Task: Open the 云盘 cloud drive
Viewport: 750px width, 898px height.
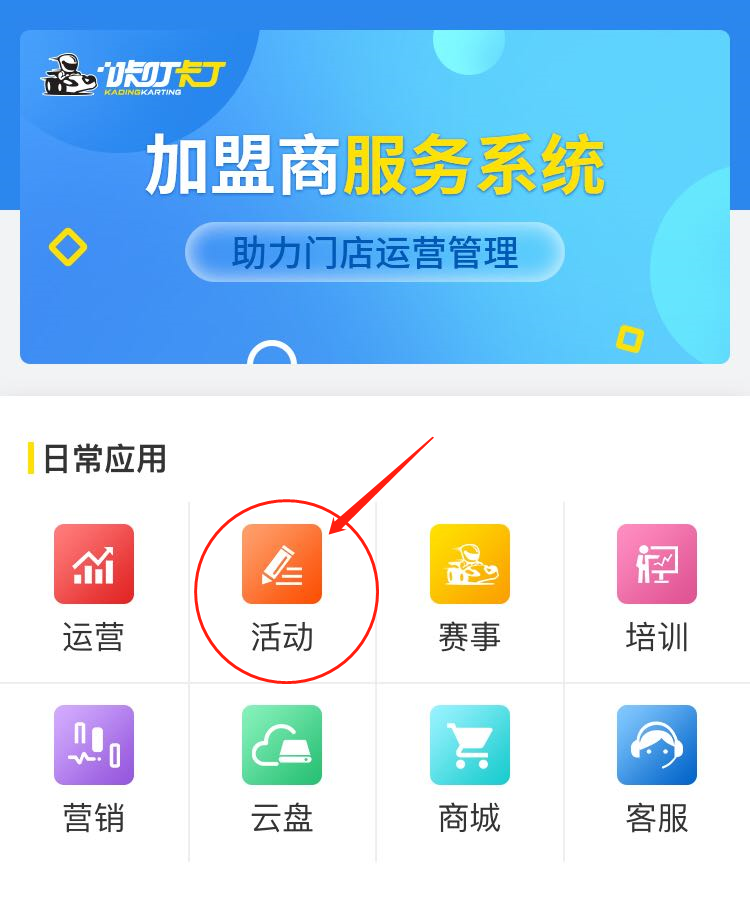Action: point(282,745)
